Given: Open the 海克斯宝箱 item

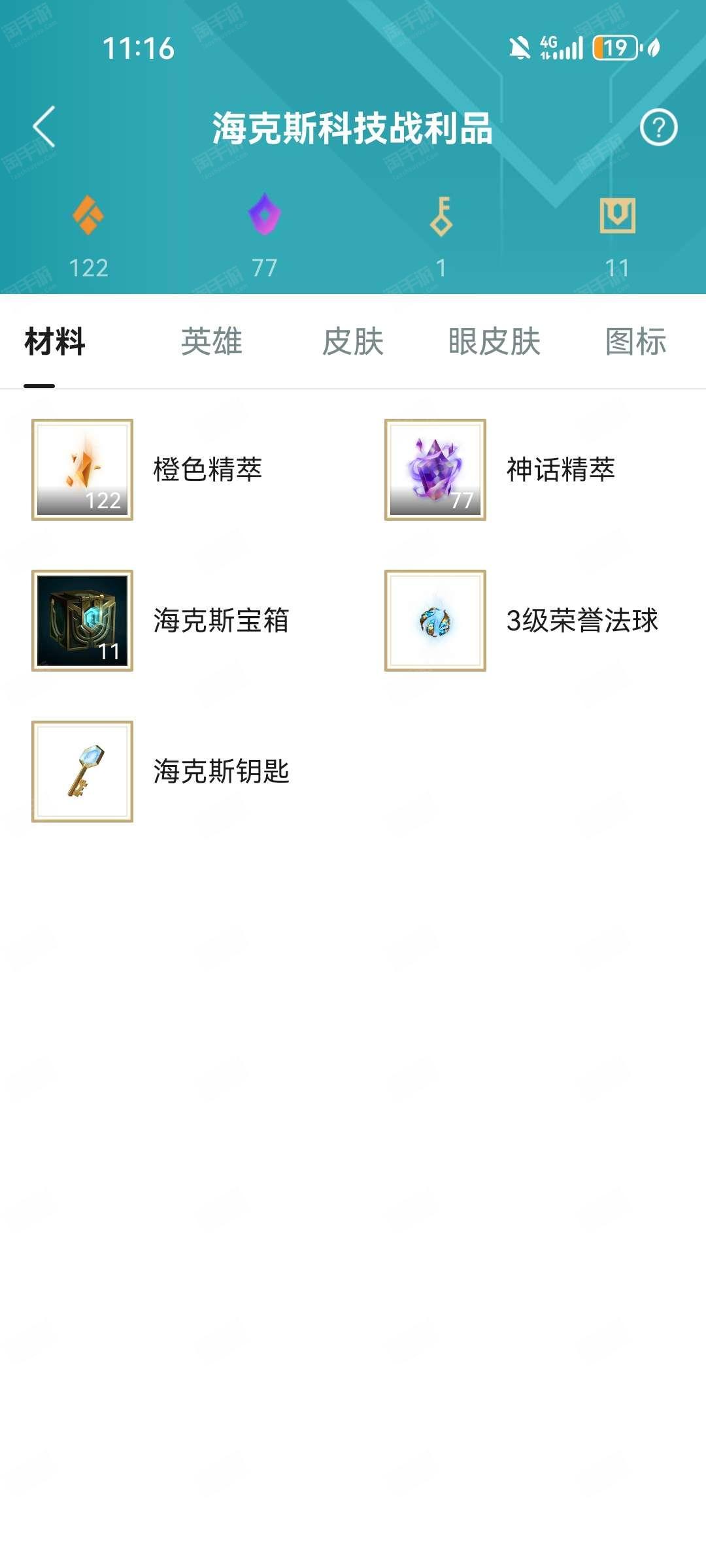Looking at the screenshot, I should click(x=82, y=621).
